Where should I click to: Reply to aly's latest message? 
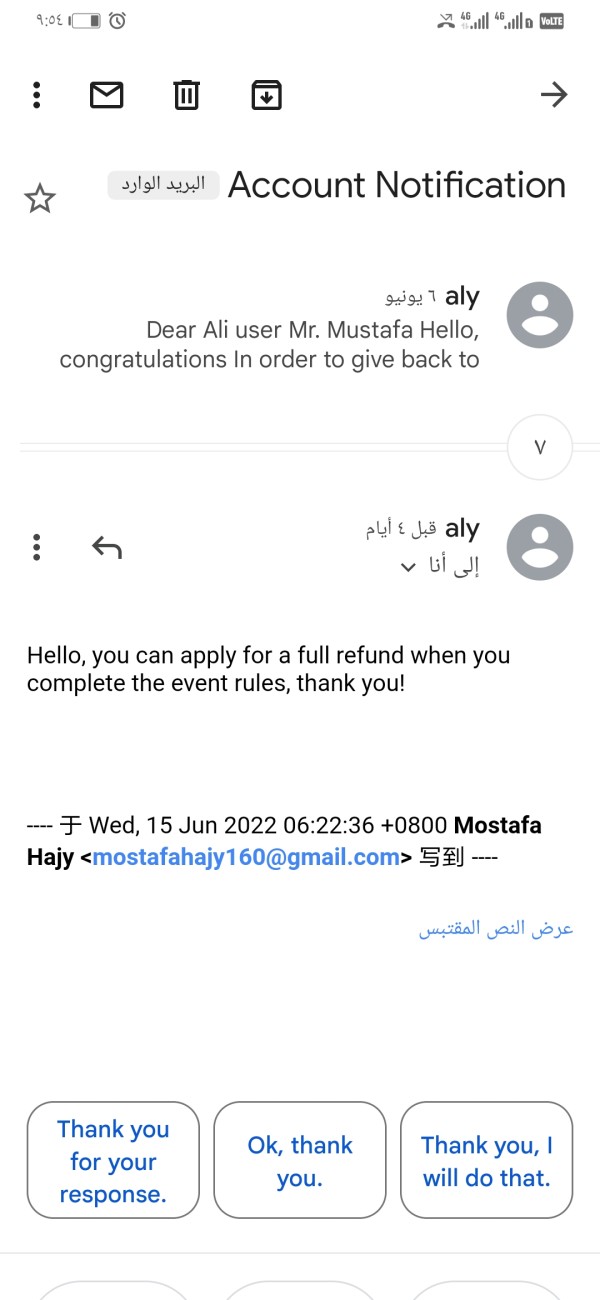107,547
